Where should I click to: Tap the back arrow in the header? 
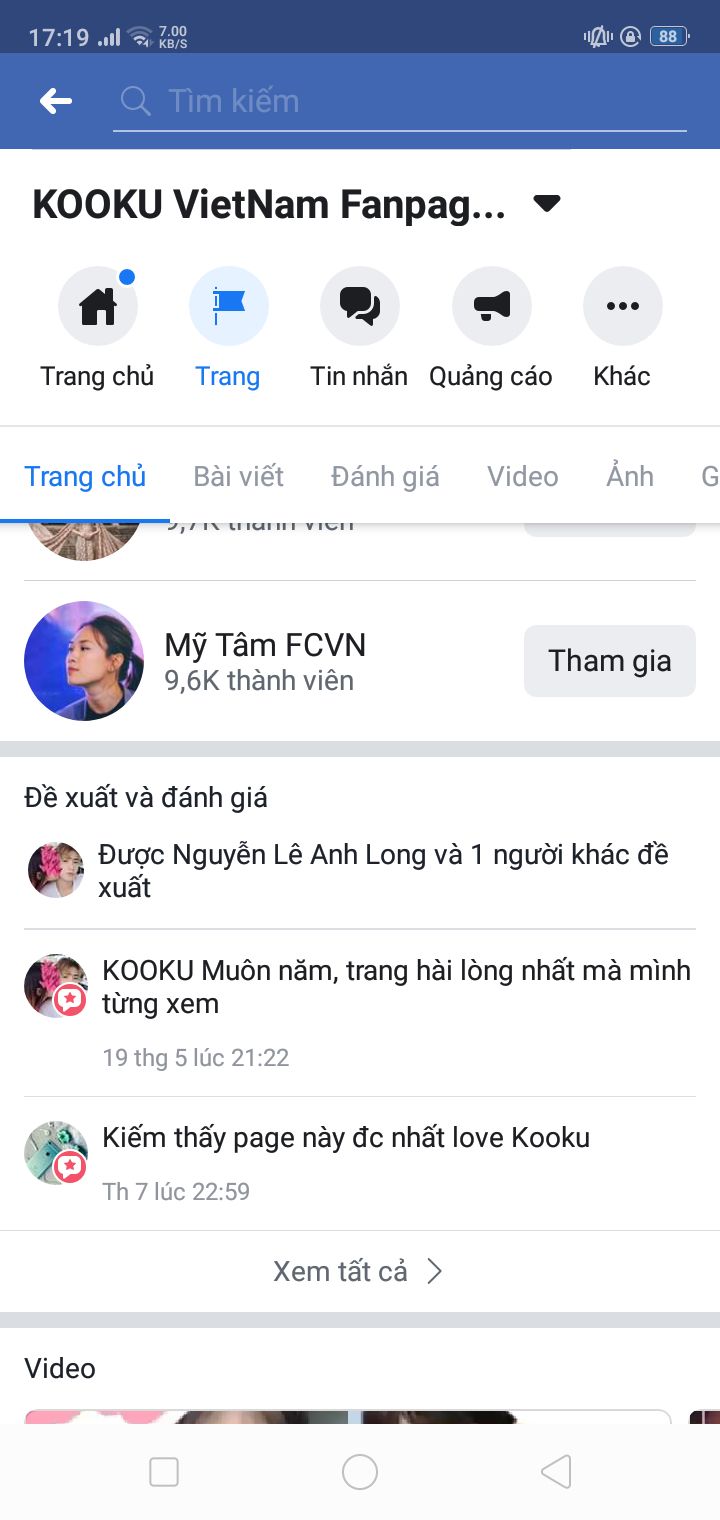[x=56, y=101]
